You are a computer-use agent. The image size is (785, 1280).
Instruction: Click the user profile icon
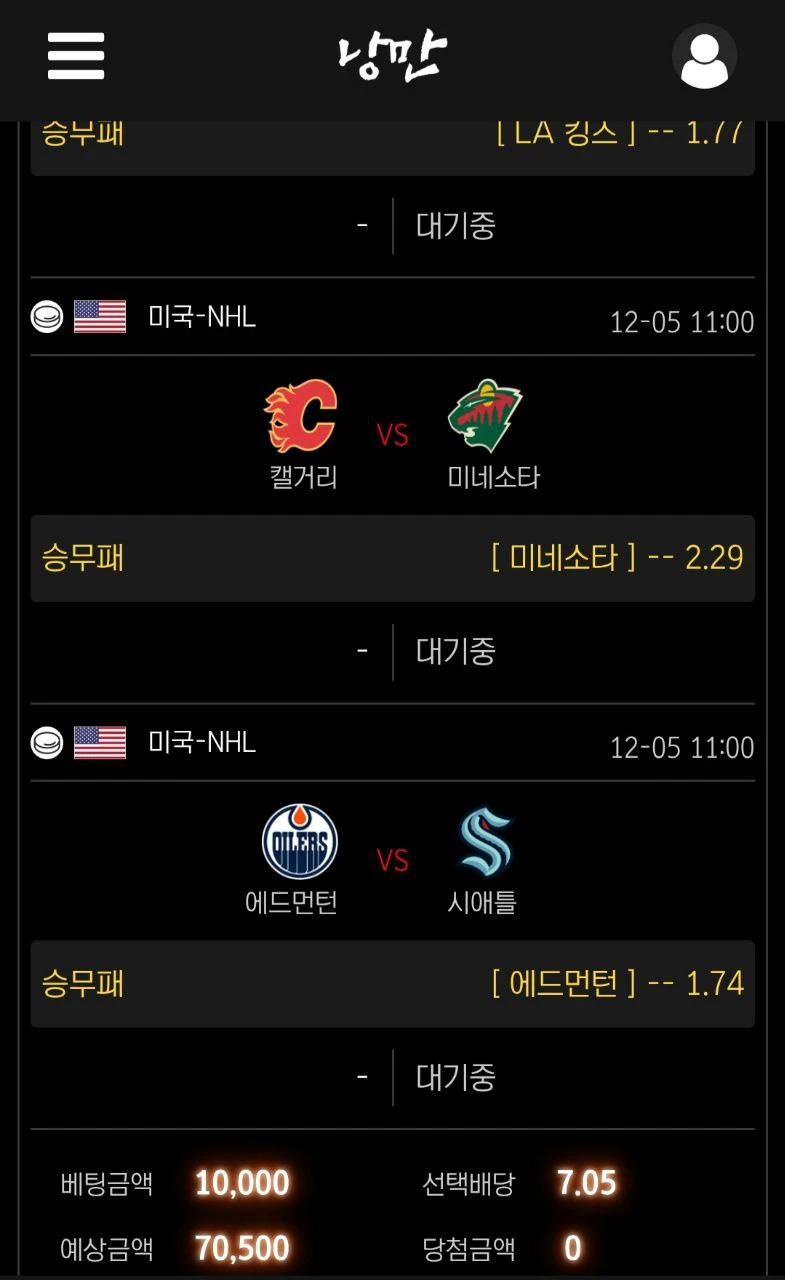[705, 57]
